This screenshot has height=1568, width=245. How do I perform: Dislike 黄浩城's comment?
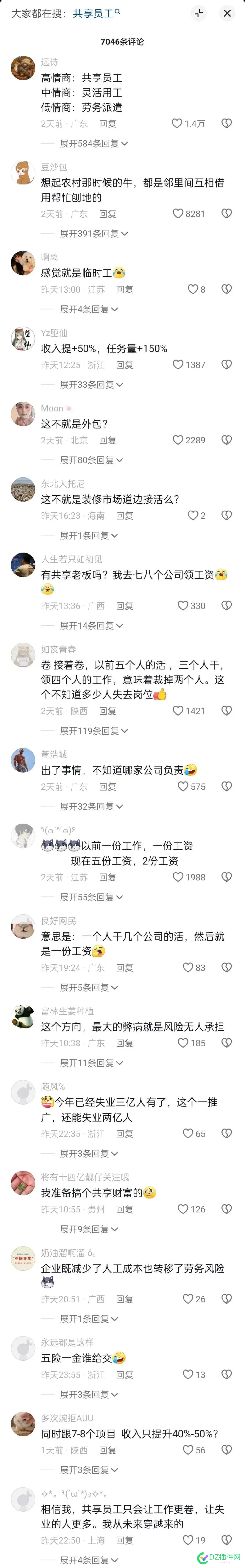tap(226, 787)
